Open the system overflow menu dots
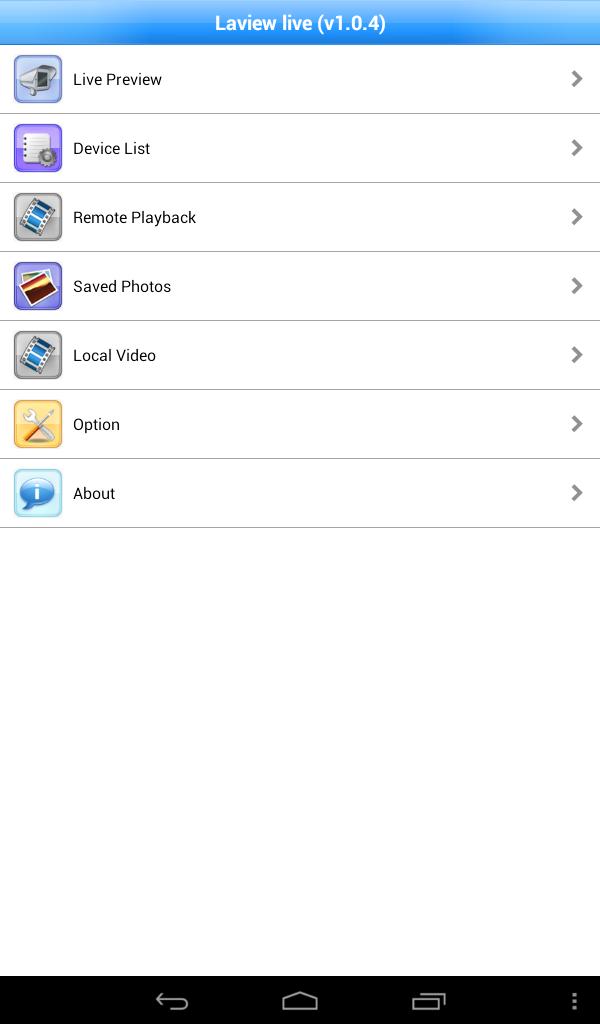 click(x=574, y=1001)
